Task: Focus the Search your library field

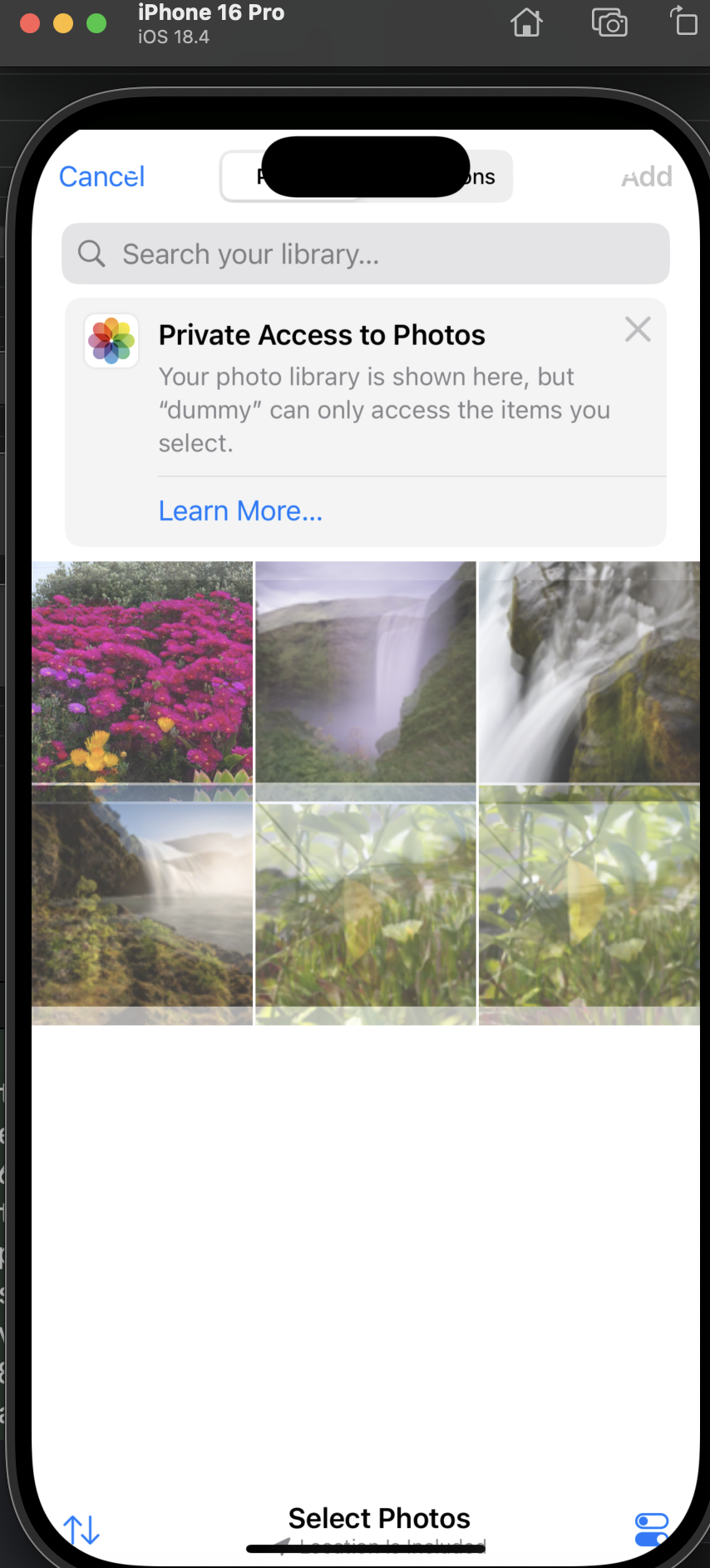Action: point(366,254)
